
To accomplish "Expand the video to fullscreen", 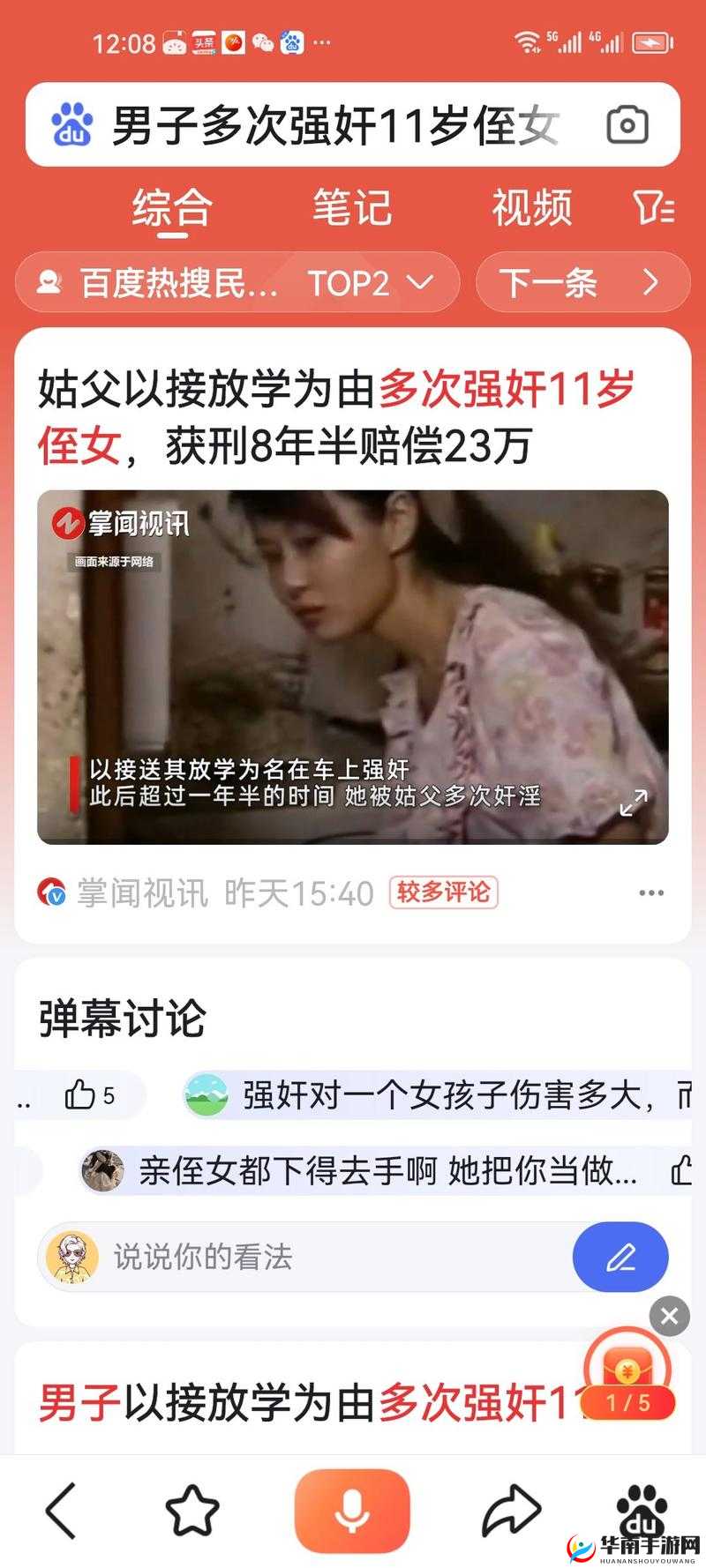I will [x=633, y=803].
